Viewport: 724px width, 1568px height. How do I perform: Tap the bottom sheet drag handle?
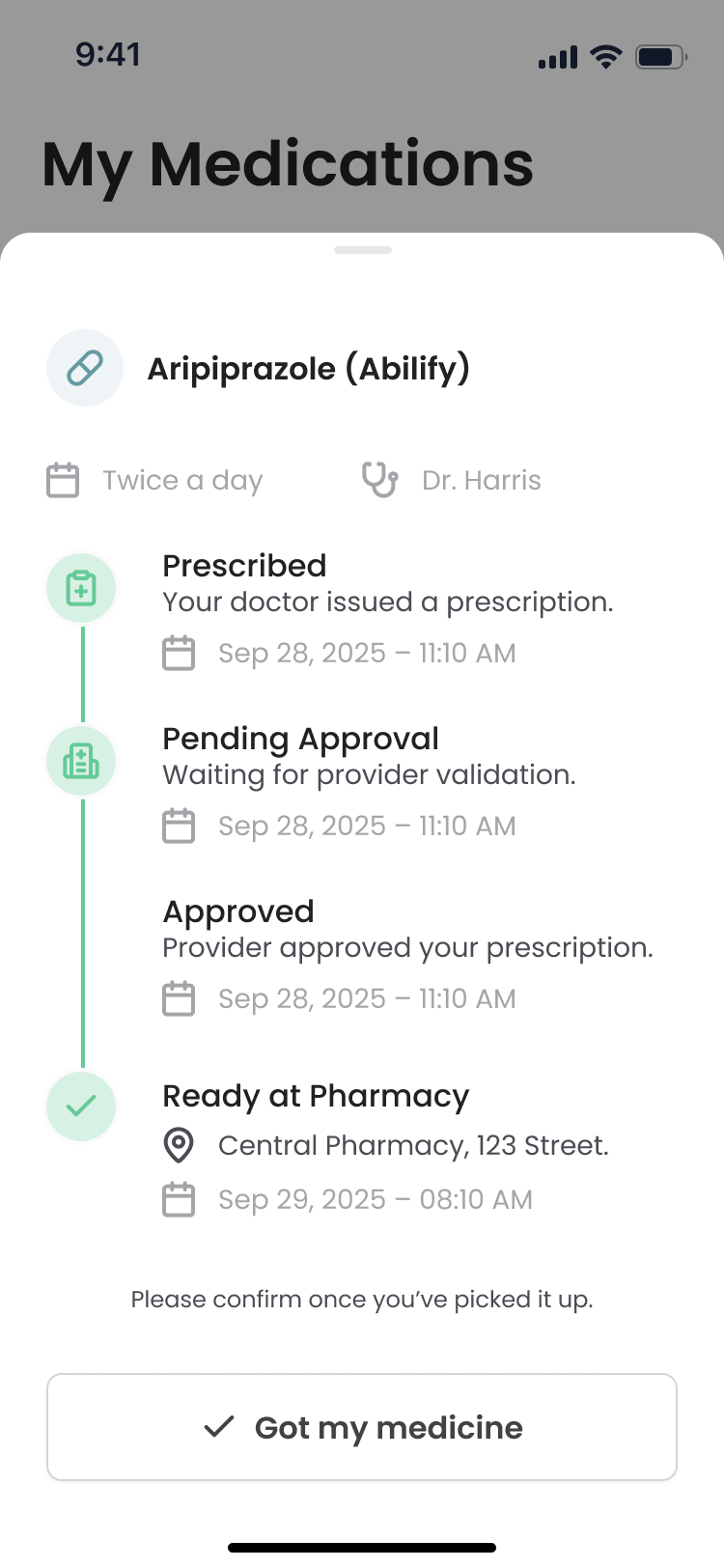point(362,250)
